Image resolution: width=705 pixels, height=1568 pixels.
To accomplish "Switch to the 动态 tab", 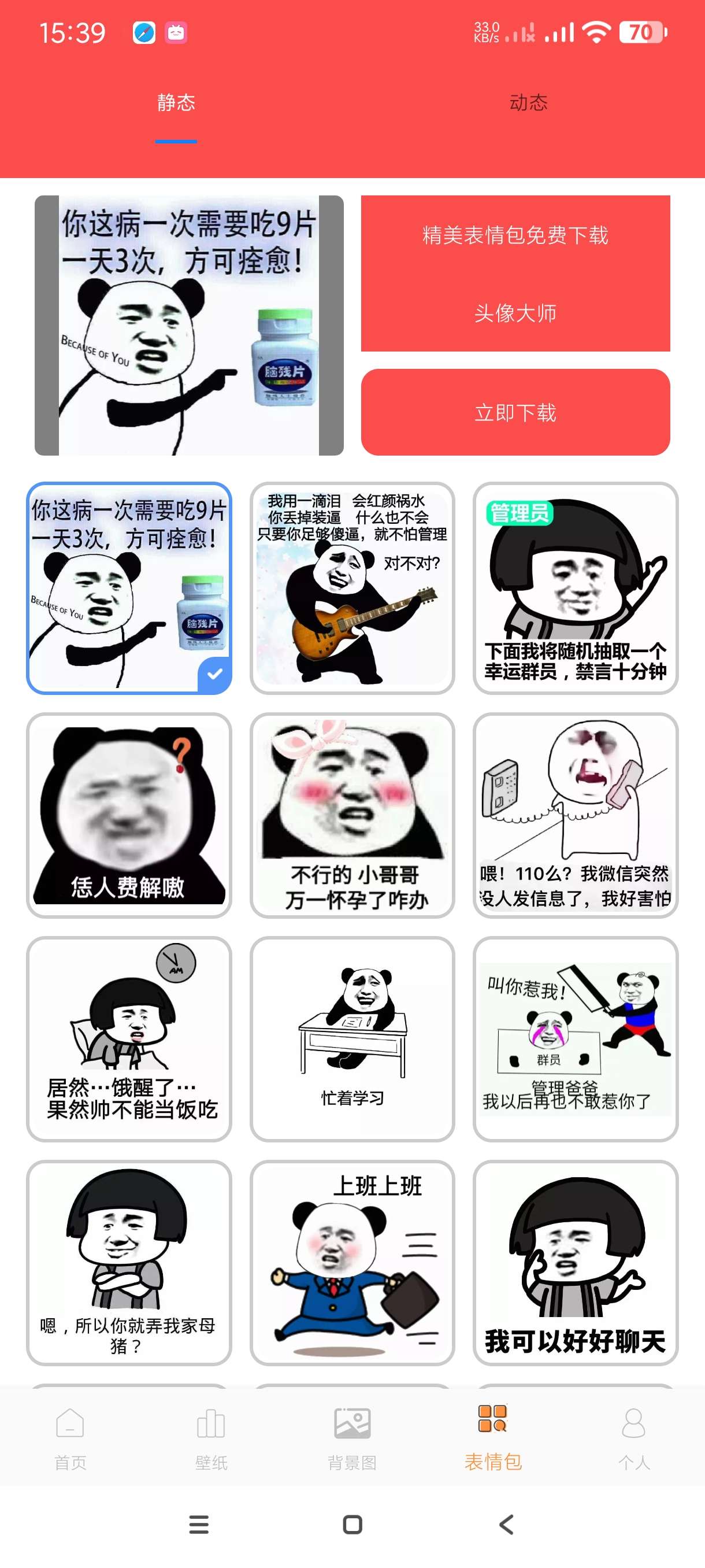I will [528, 102].
